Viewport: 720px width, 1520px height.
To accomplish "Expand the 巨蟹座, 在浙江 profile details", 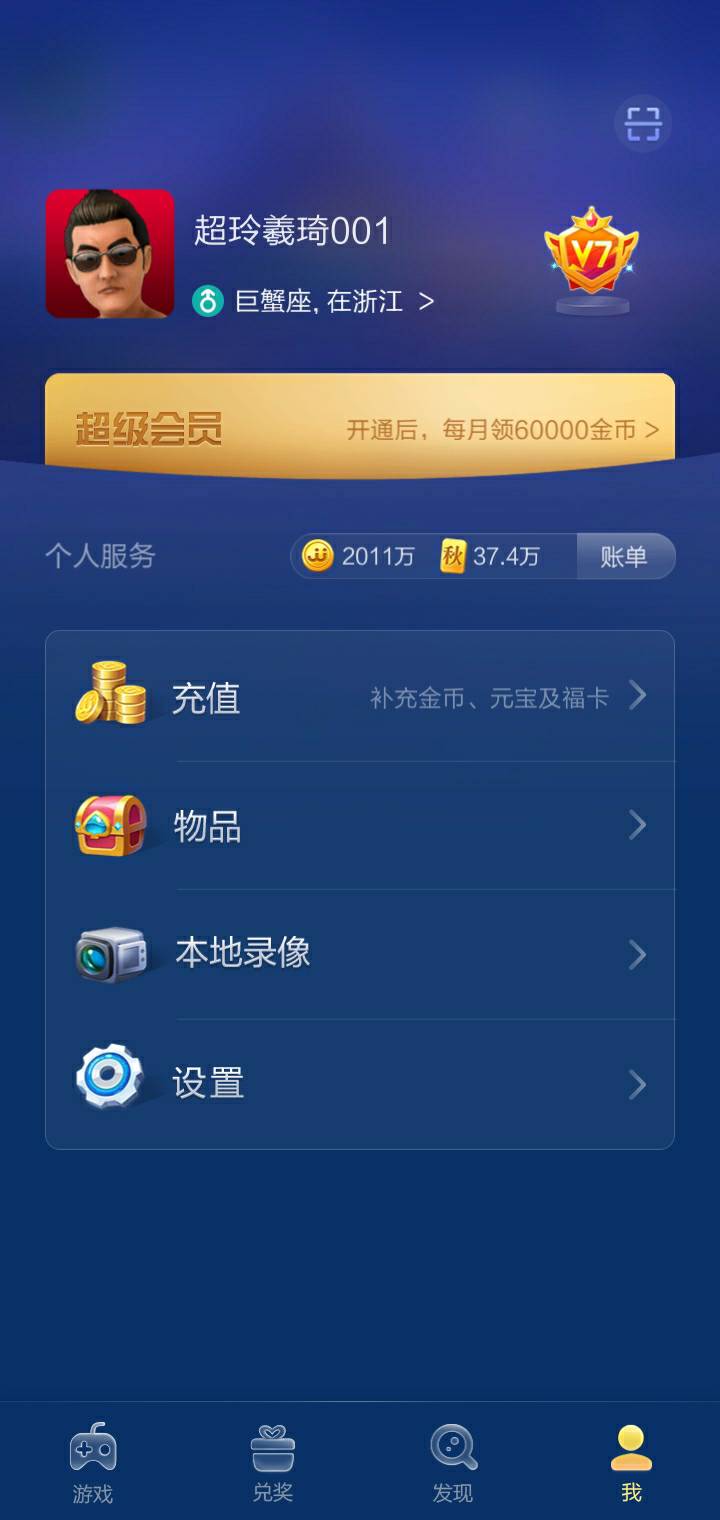I will 320,300.
